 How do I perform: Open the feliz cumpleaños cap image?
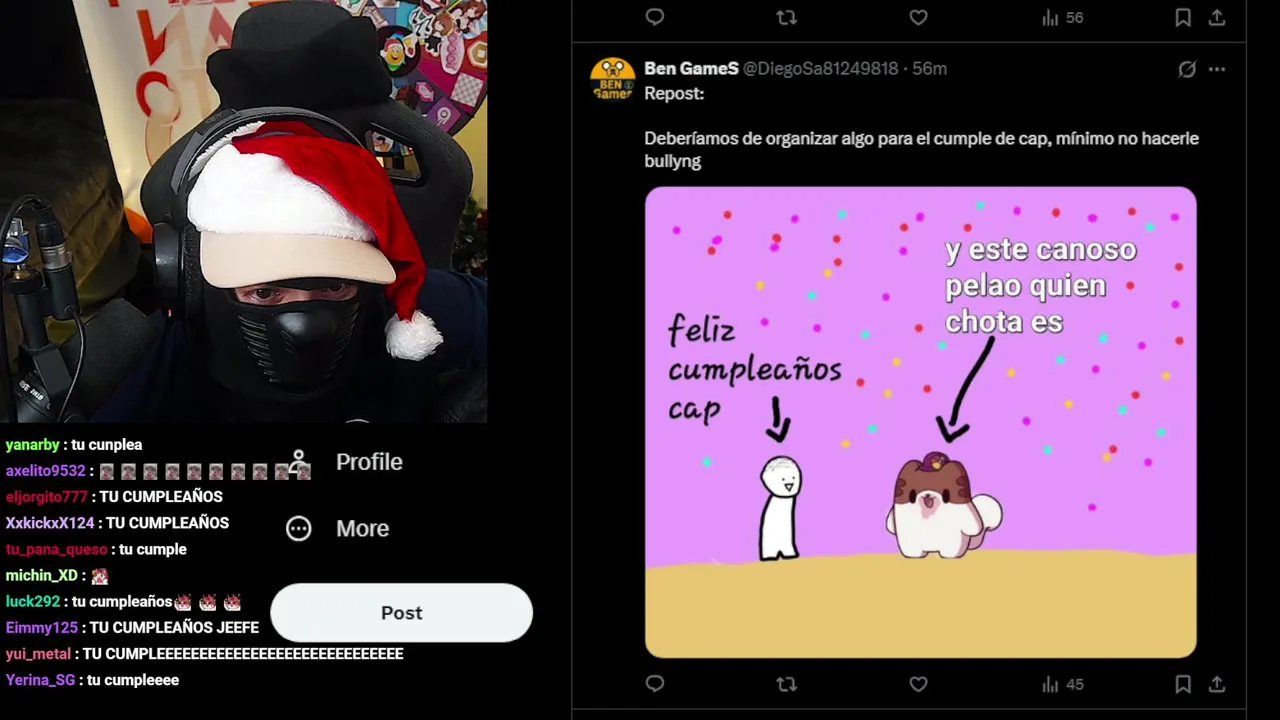(x=920, y=421)
